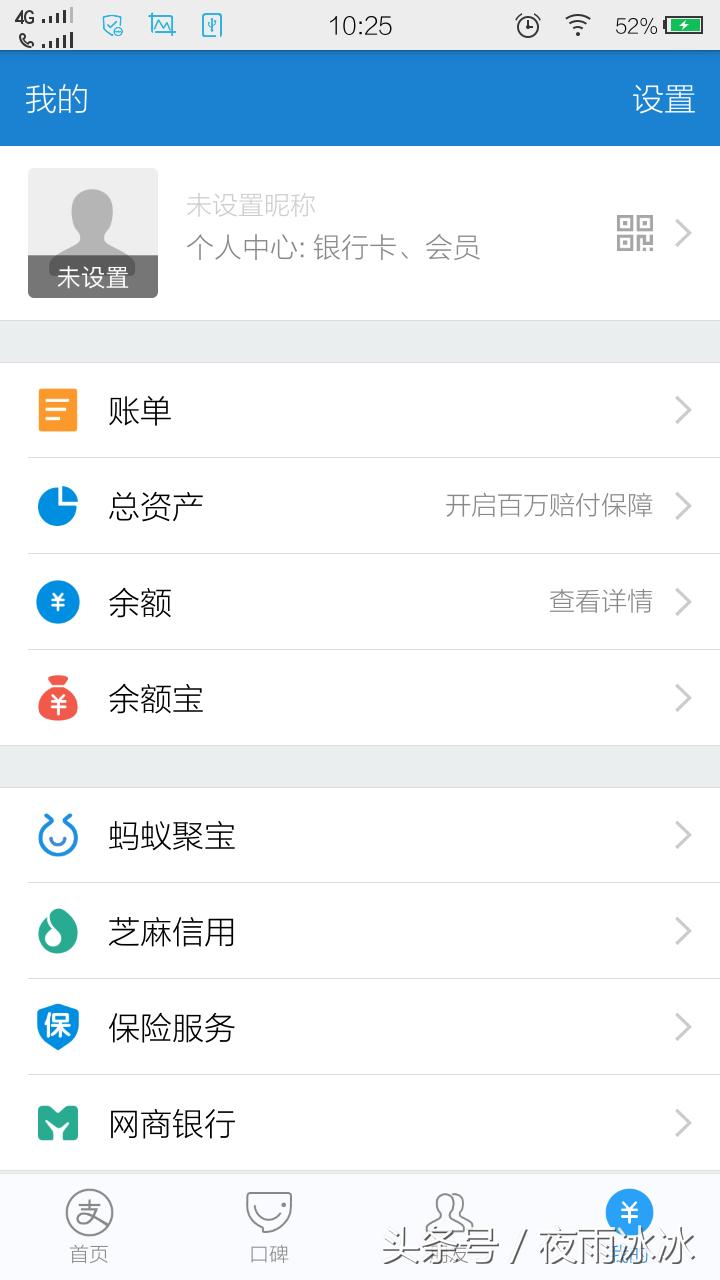This screenshot has height=1280, width=720.
Task: Open 余额宝 via the red money bag icon
Action: tap(58, 698)
